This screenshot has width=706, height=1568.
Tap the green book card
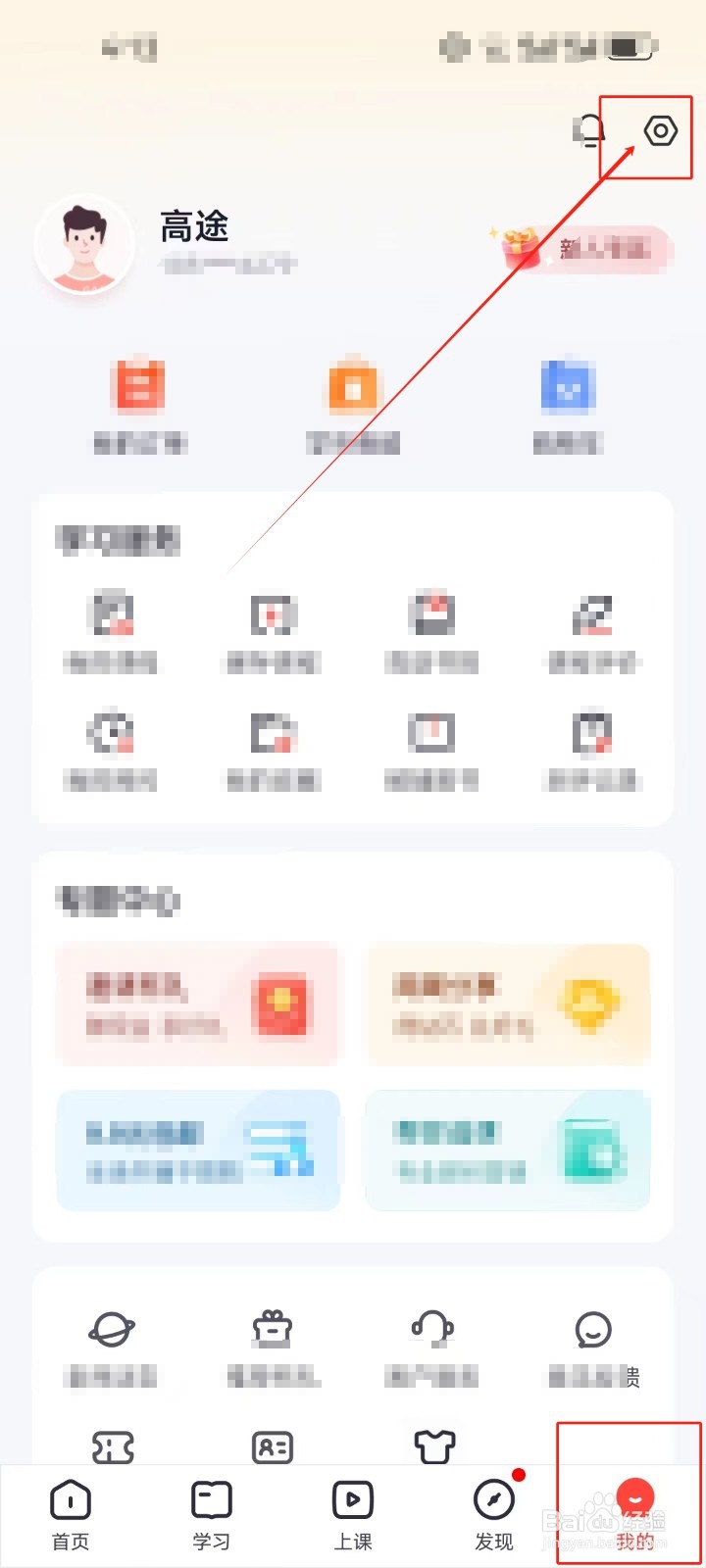[506, 1150]
